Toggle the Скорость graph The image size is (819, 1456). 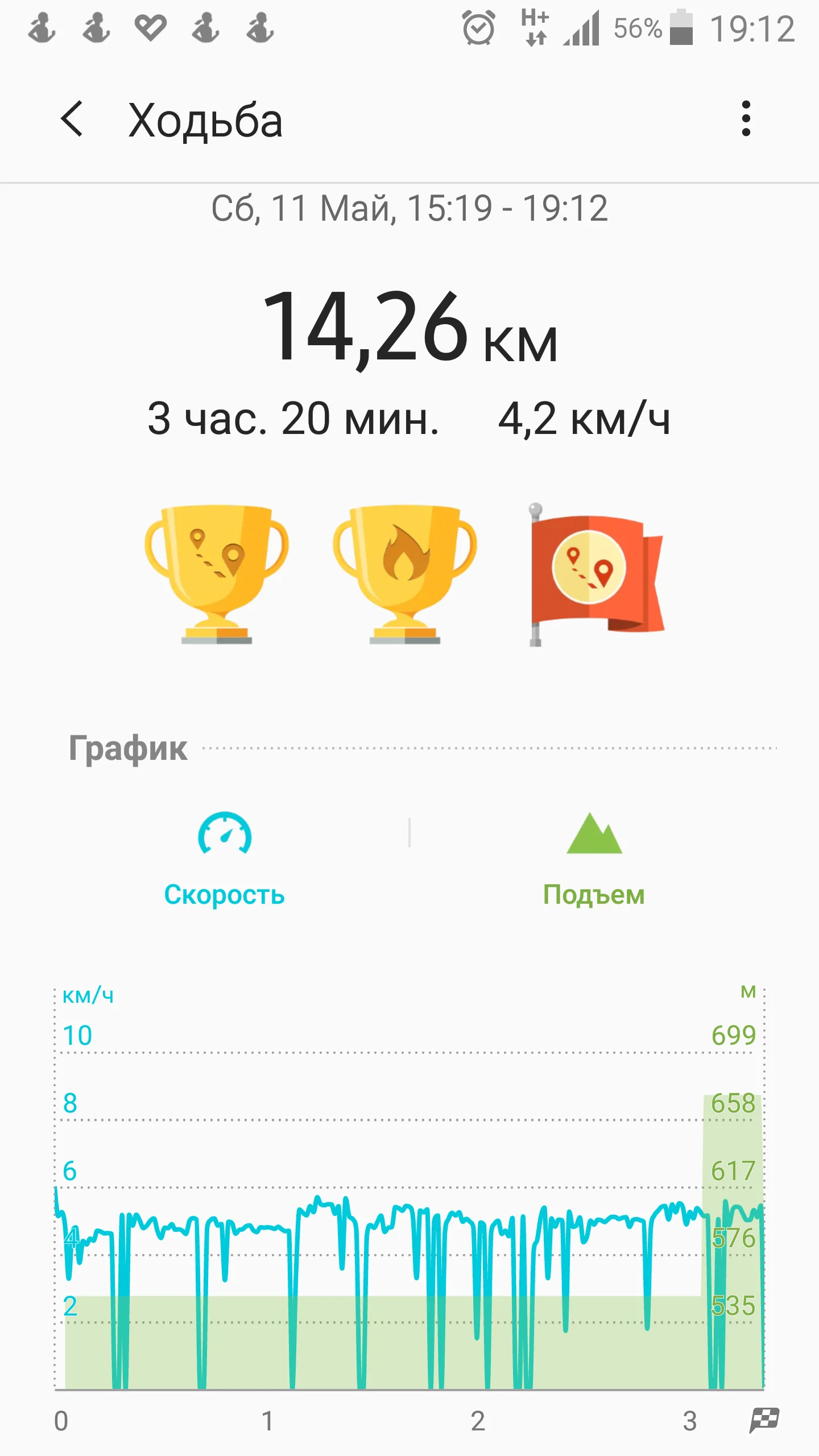click(225, 859)
